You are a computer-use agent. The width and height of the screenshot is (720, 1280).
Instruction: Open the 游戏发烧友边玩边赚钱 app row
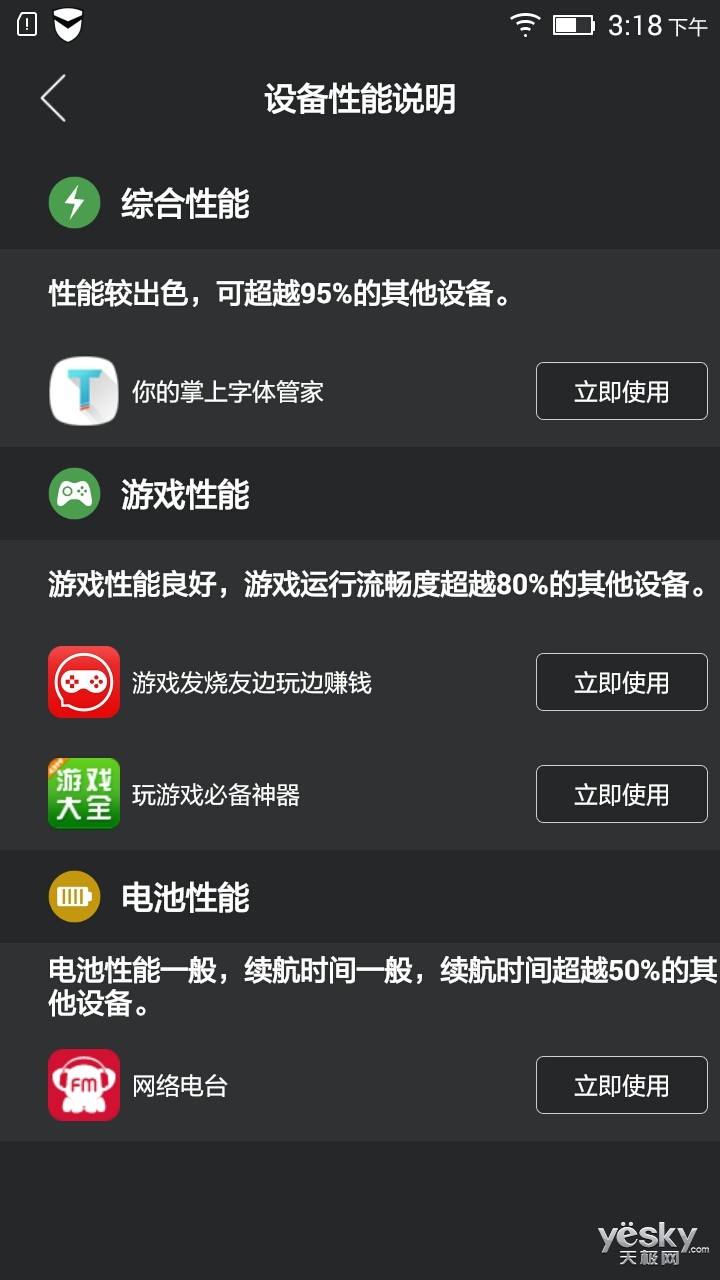click(x=251, y=683)
